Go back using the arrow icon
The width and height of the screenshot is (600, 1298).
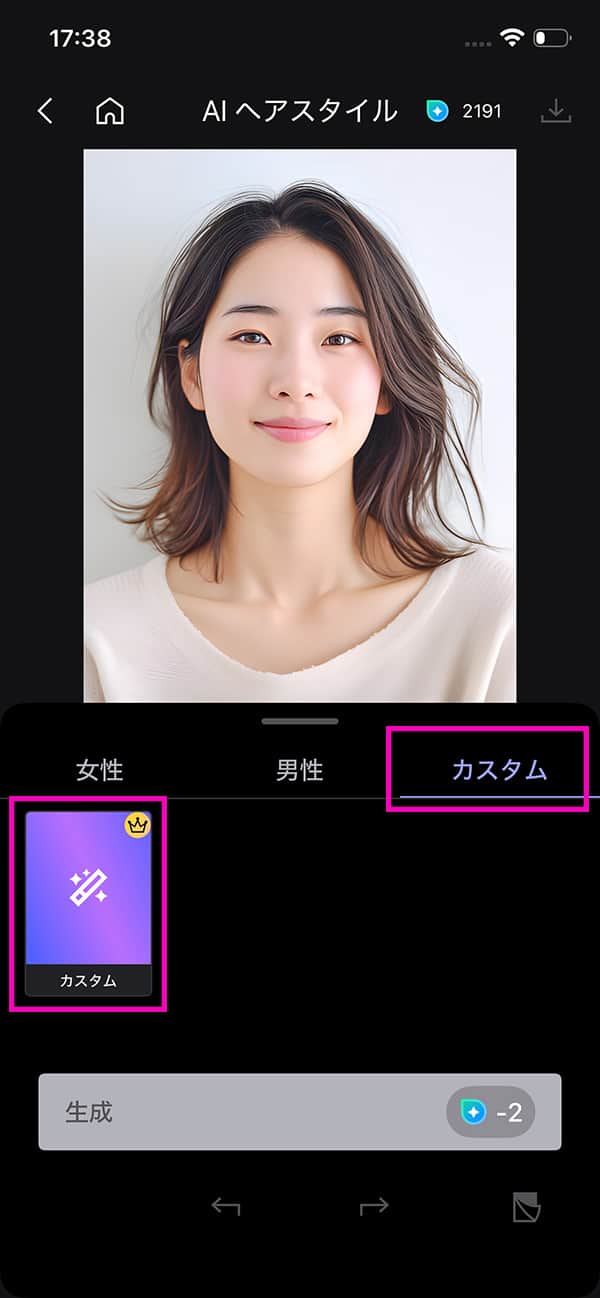45,111
